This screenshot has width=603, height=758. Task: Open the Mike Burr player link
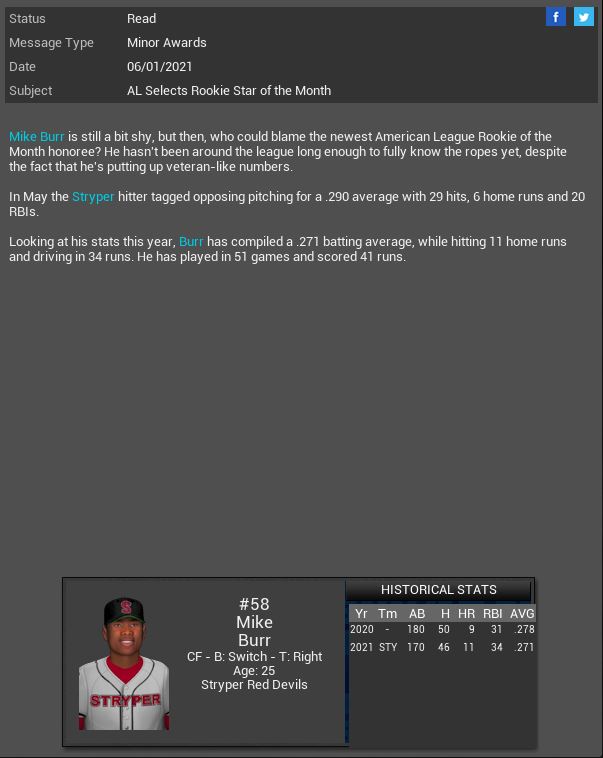[x=37, y=137]
